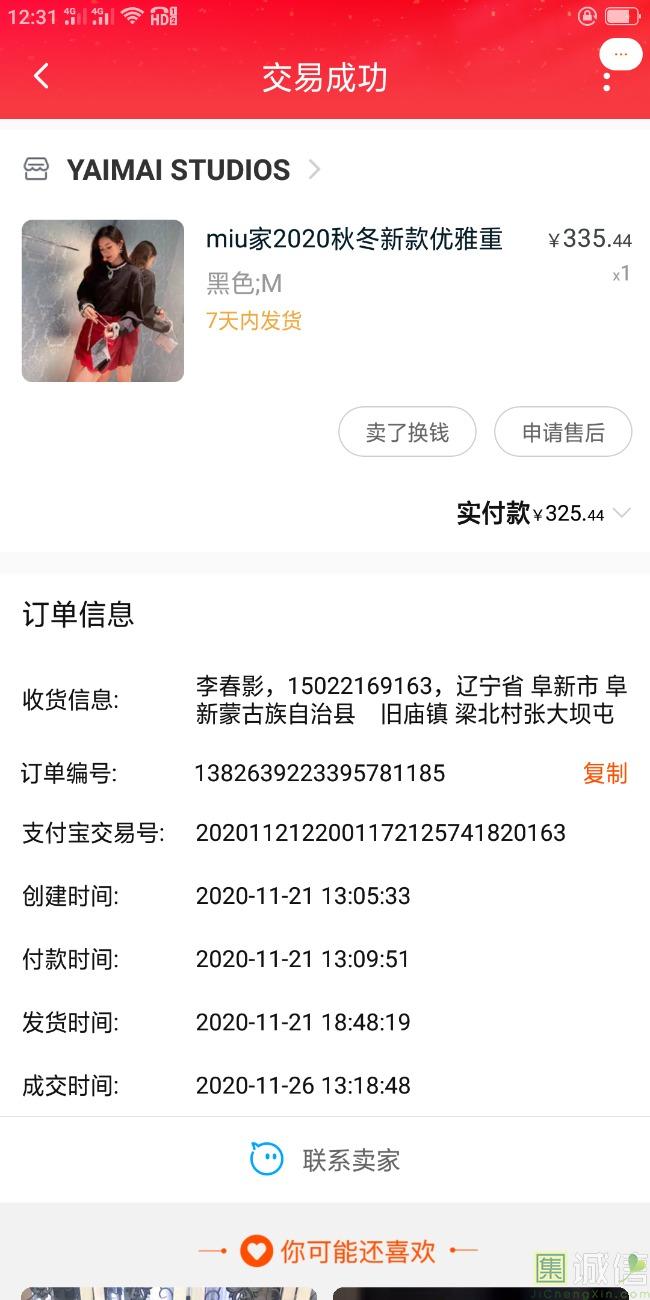650x1300 pixels.
Task: Copy the order number with 复制
Action: 604,773
